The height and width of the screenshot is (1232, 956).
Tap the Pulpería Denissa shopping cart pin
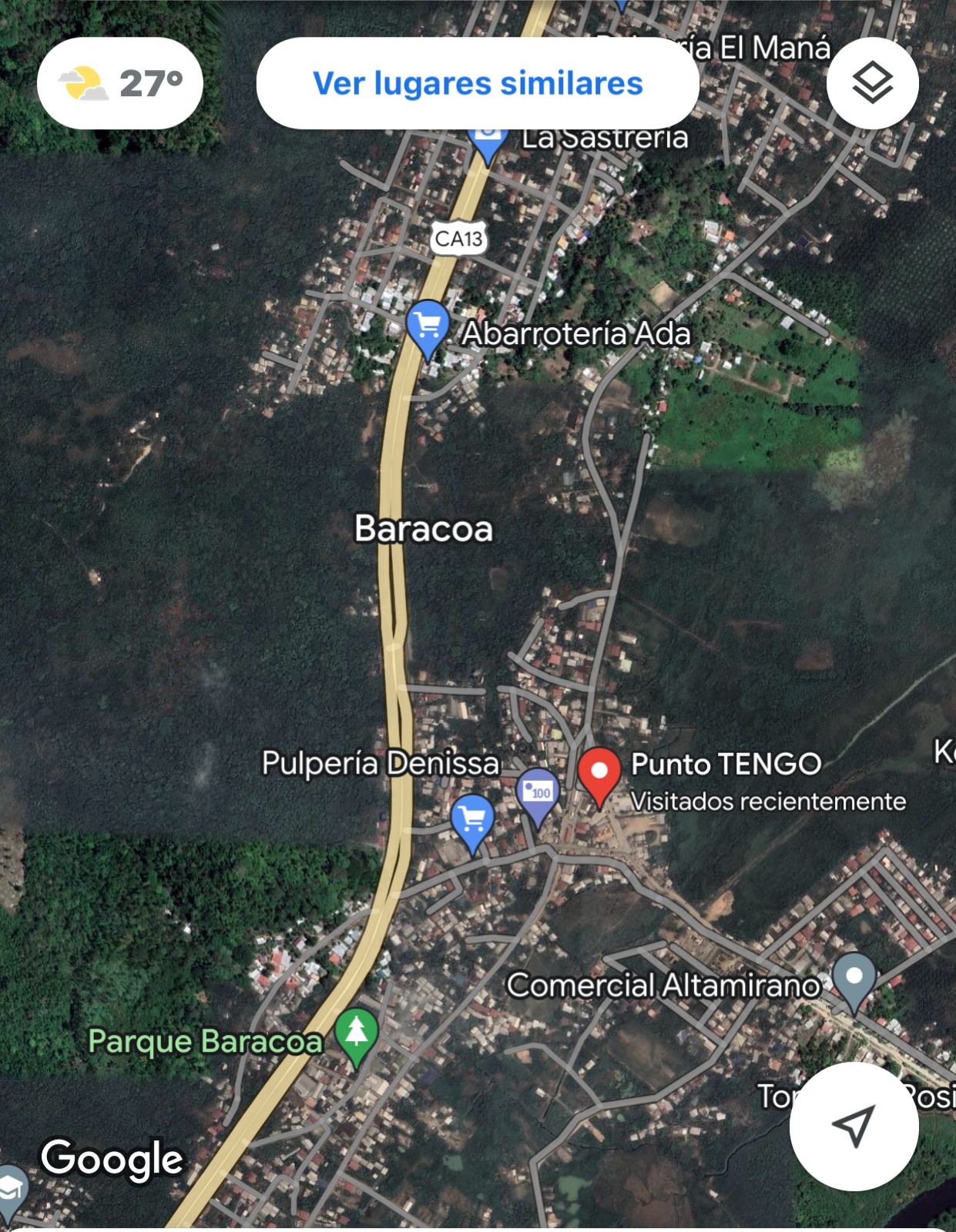pyautogui.click(x=472, y=820)
